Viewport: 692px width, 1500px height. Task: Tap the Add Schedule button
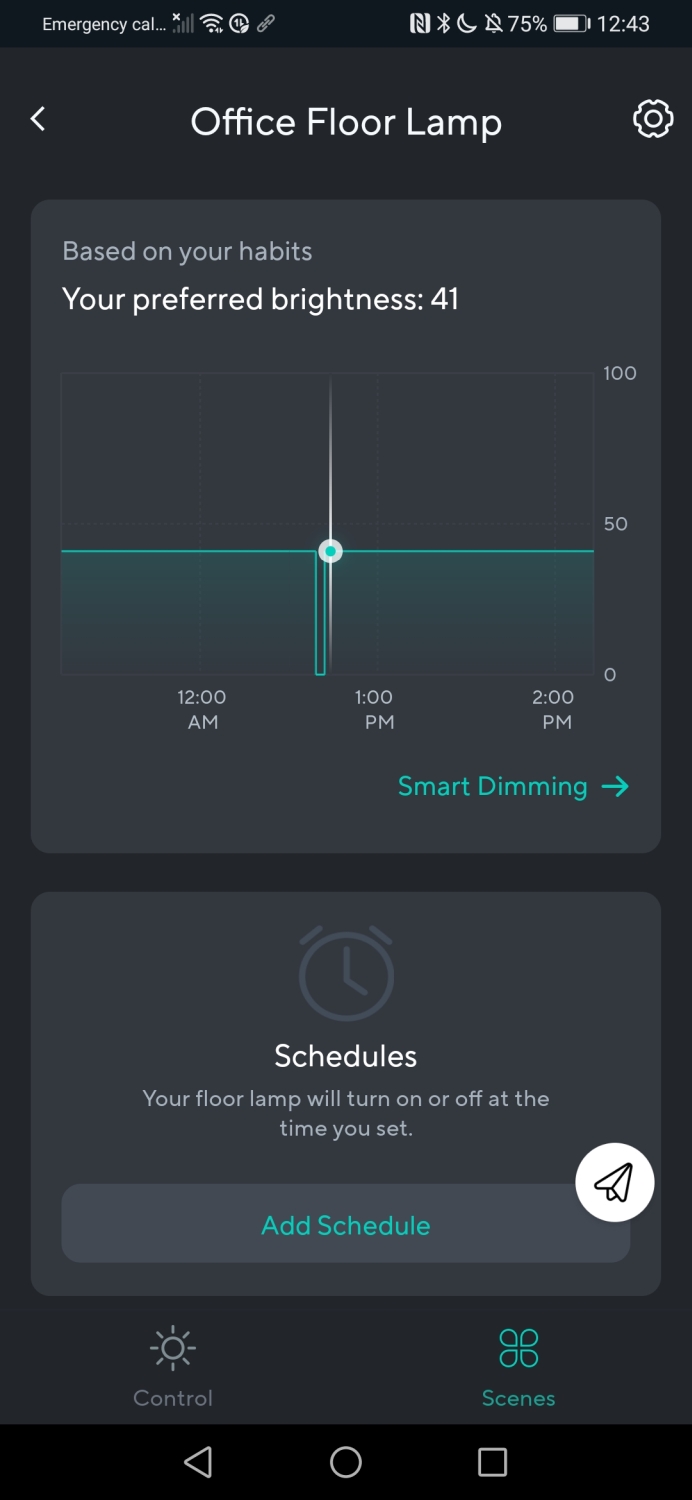[346, 1224]
